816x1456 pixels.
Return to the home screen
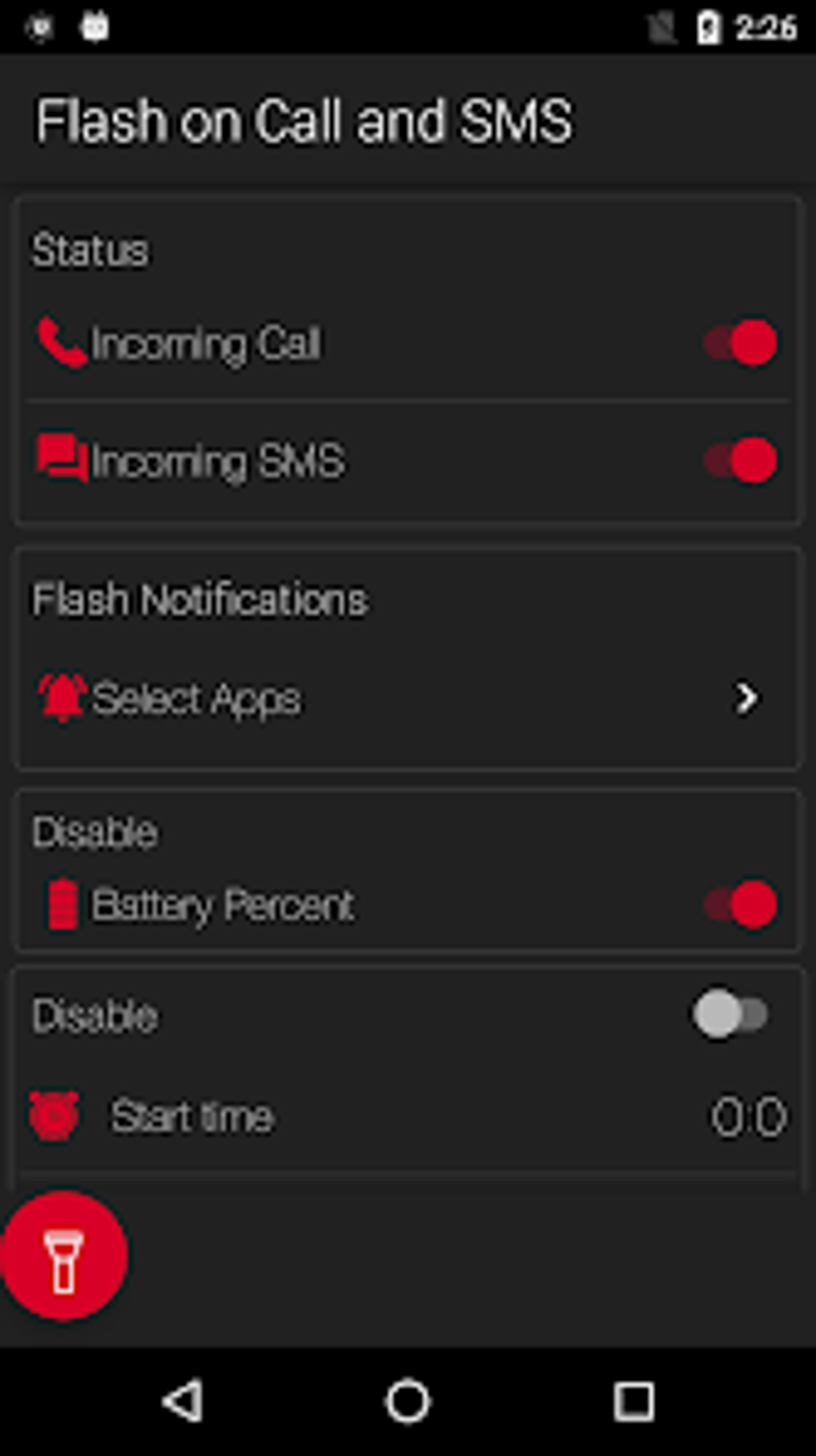pyautogui.click(x=408, y=1402)
